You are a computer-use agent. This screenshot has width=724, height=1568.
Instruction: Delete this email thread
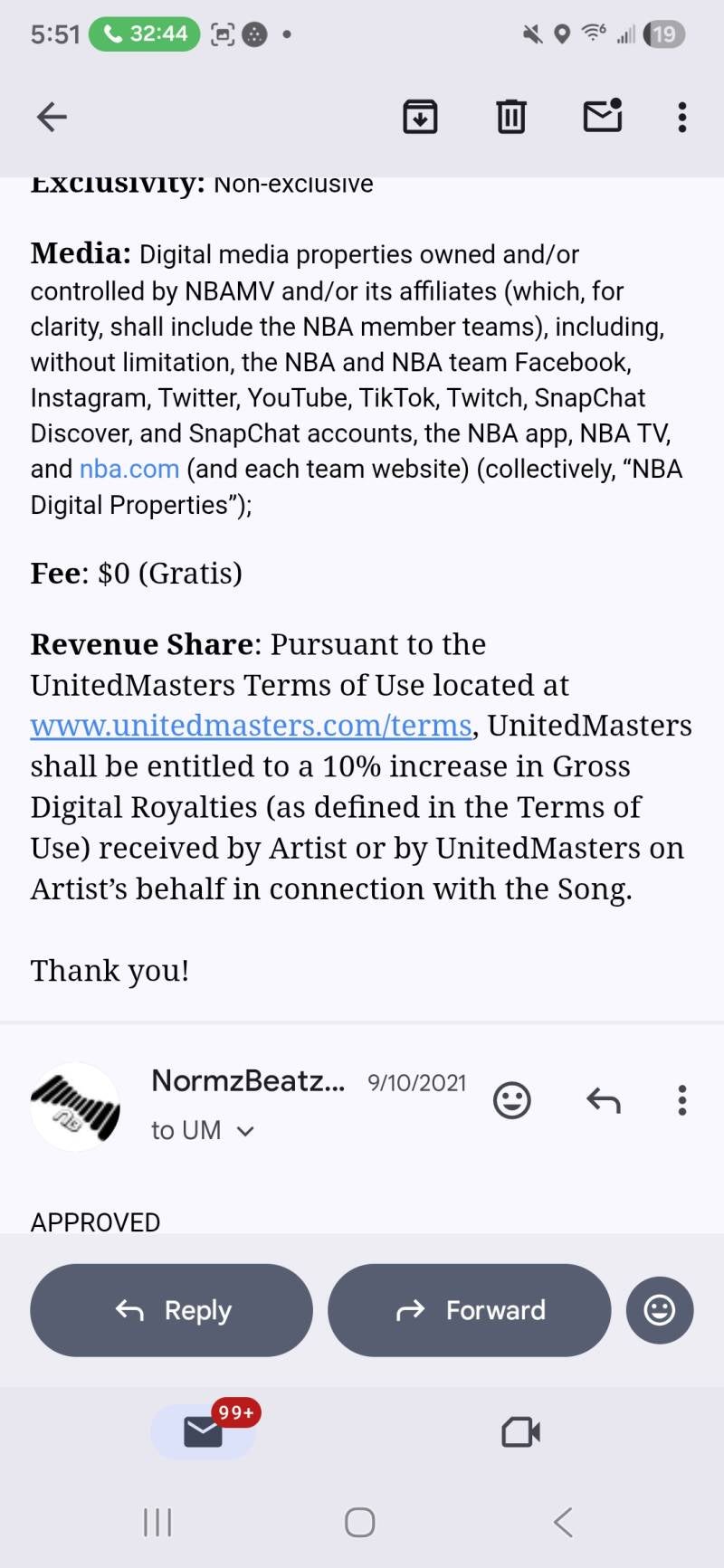coord(511,117)
